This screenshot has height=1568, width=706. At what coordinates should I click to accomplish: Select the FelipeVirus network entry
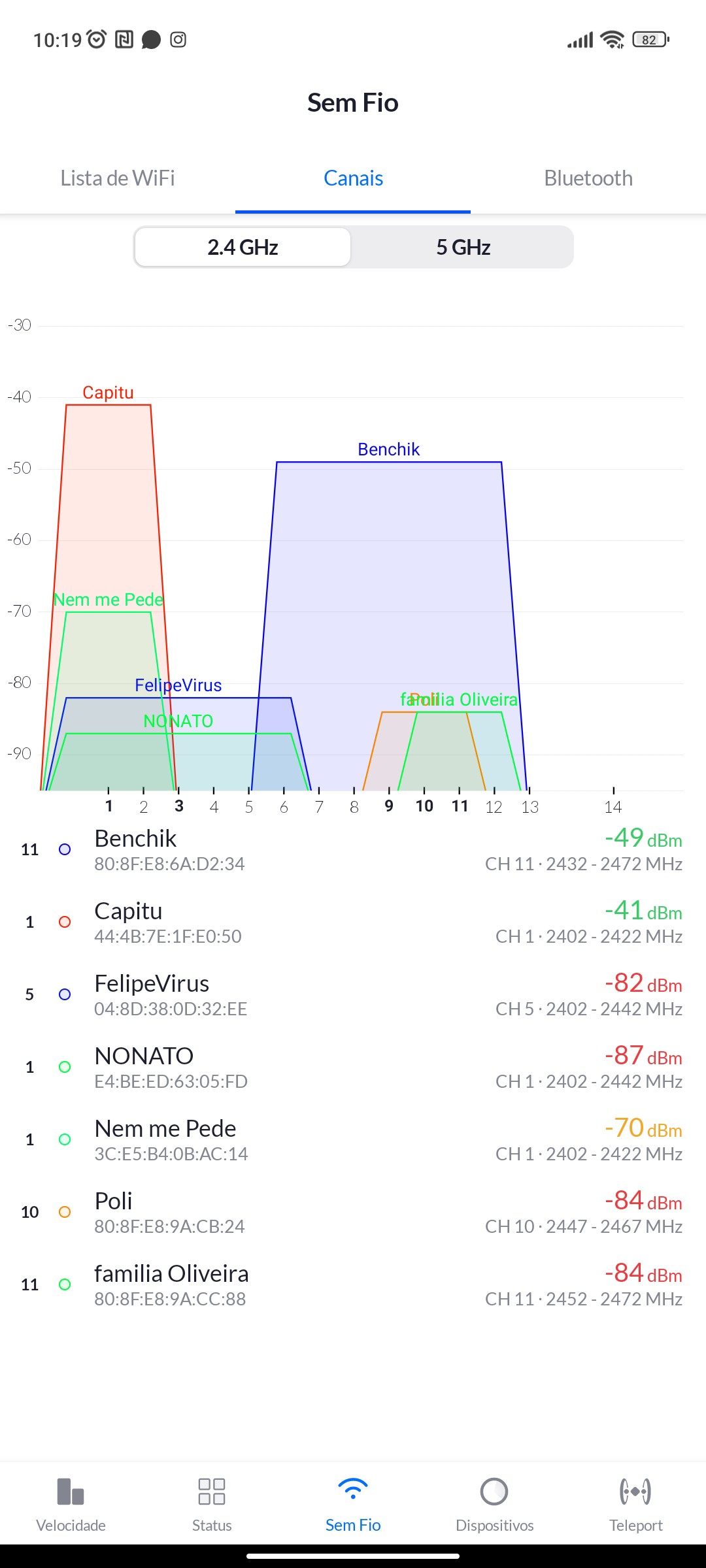click(x=353, y=994)
